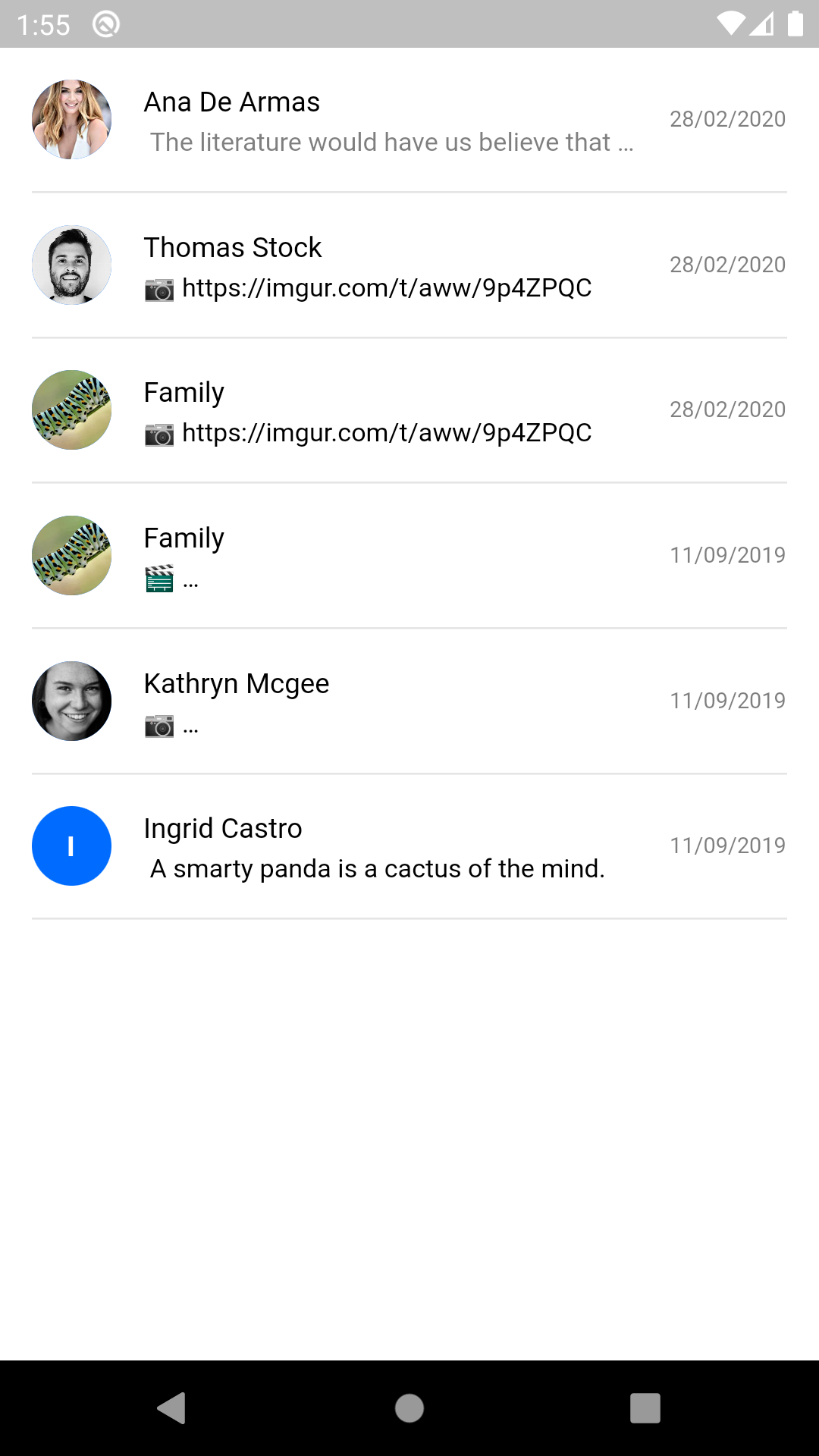Open the chat with Kathryn Mcgee
Screen dimensions: 819x1456
click(x=409, y=701)
